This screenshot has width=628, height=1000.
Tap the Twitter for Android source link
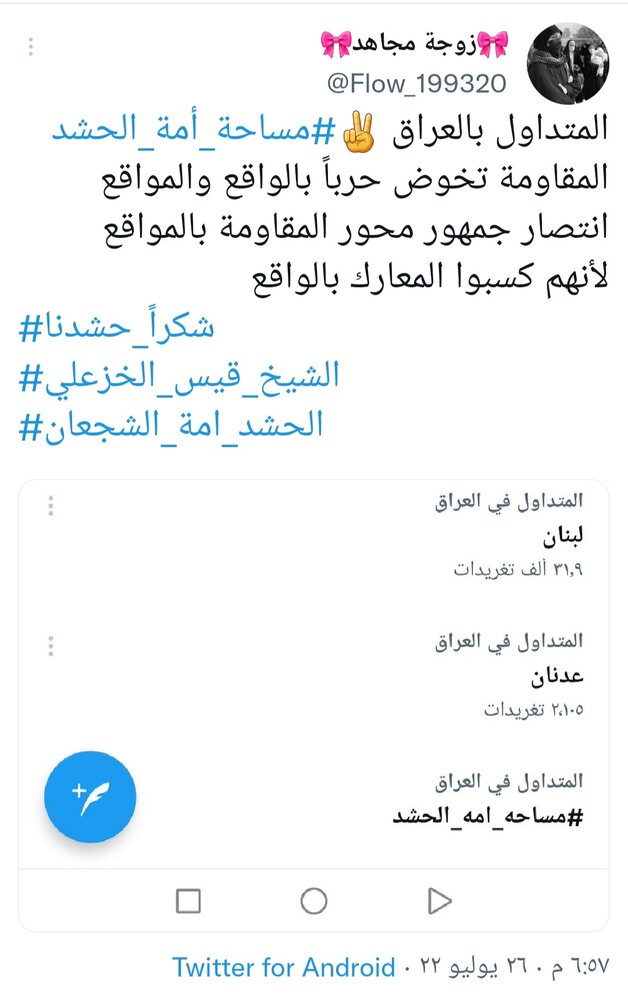tap(284, 967)
